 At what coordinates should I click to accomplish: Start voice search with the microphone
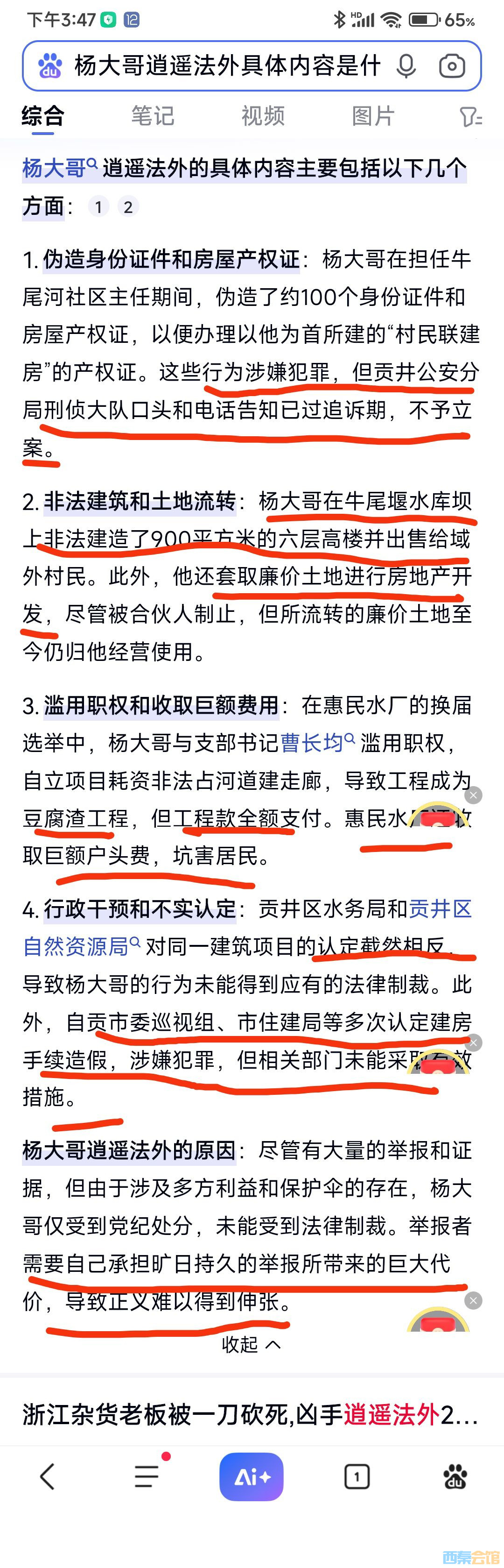point(406,66)
